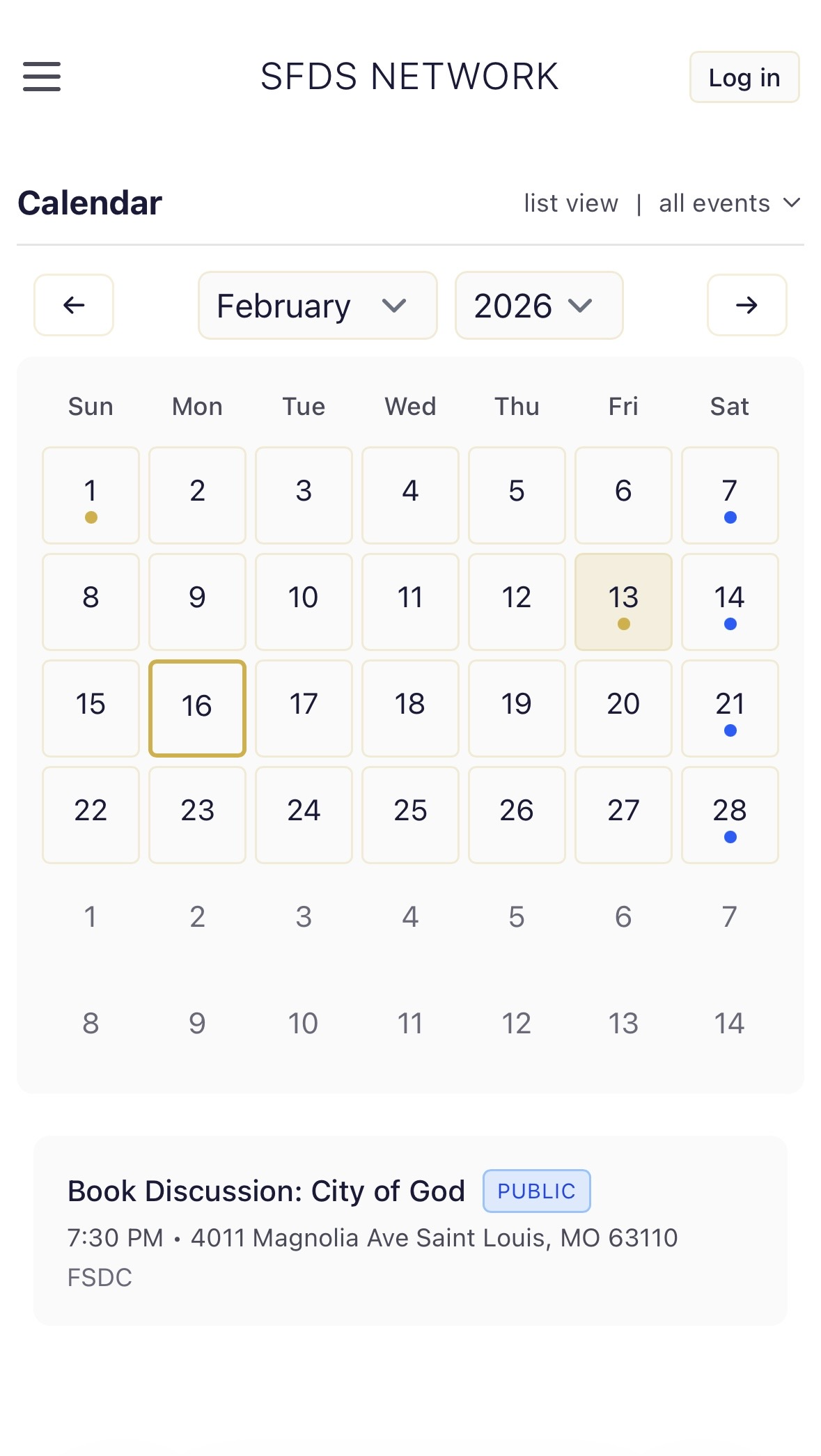
Task: Click the blue event dot under February 21
Action: tap(729, 730)
